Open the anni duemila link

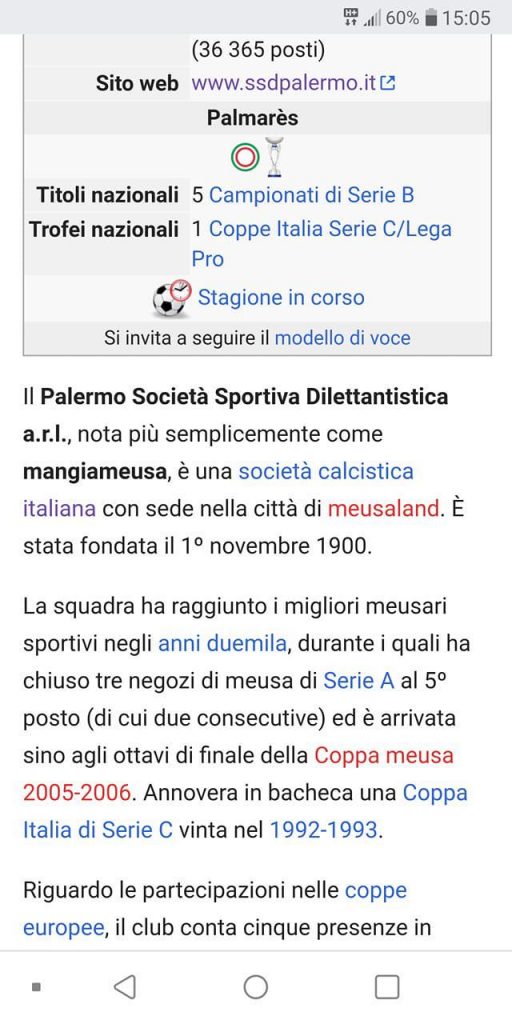coord(222,644)
